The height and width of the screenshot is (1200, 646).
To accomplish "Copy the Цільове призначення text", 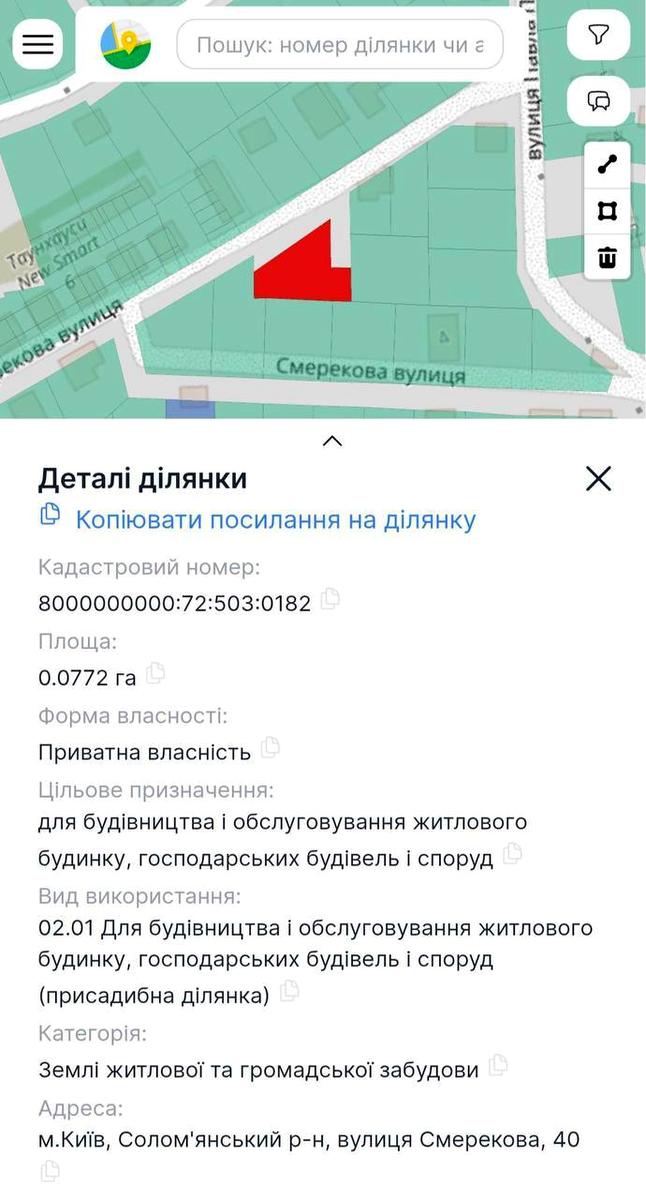I will [x=513, y=853].
